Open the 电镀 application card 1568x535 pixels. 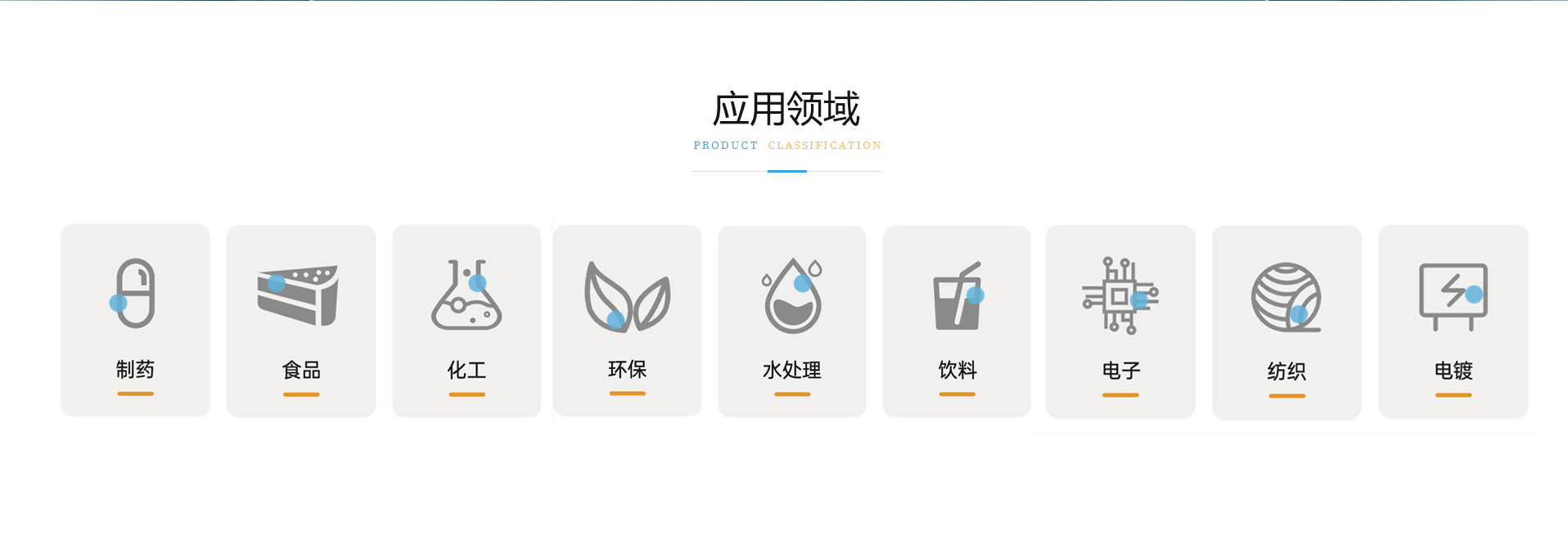click(x=1453, y=321)
